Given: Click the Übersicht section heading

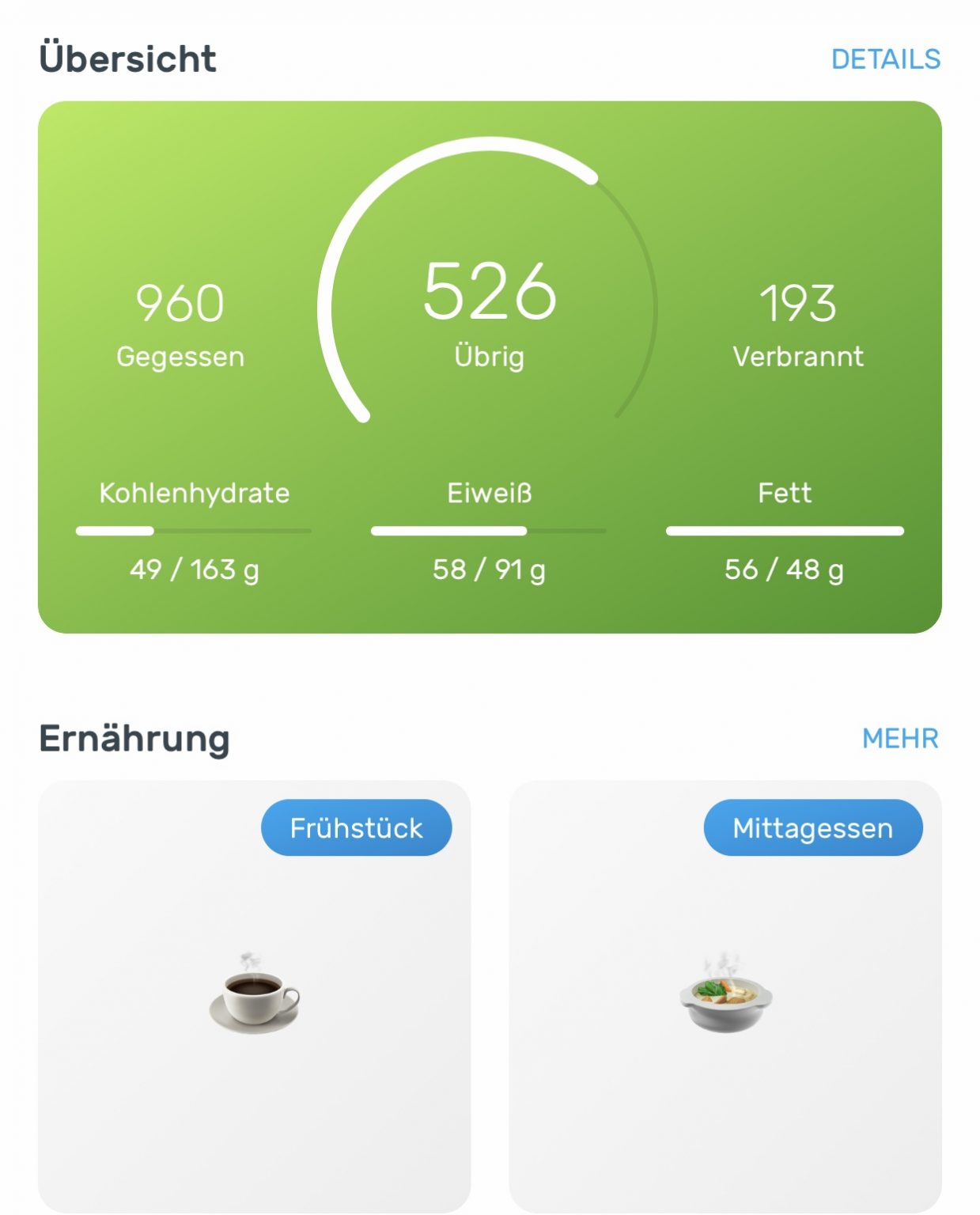Looking at the screenshot, I should (128, 57).
